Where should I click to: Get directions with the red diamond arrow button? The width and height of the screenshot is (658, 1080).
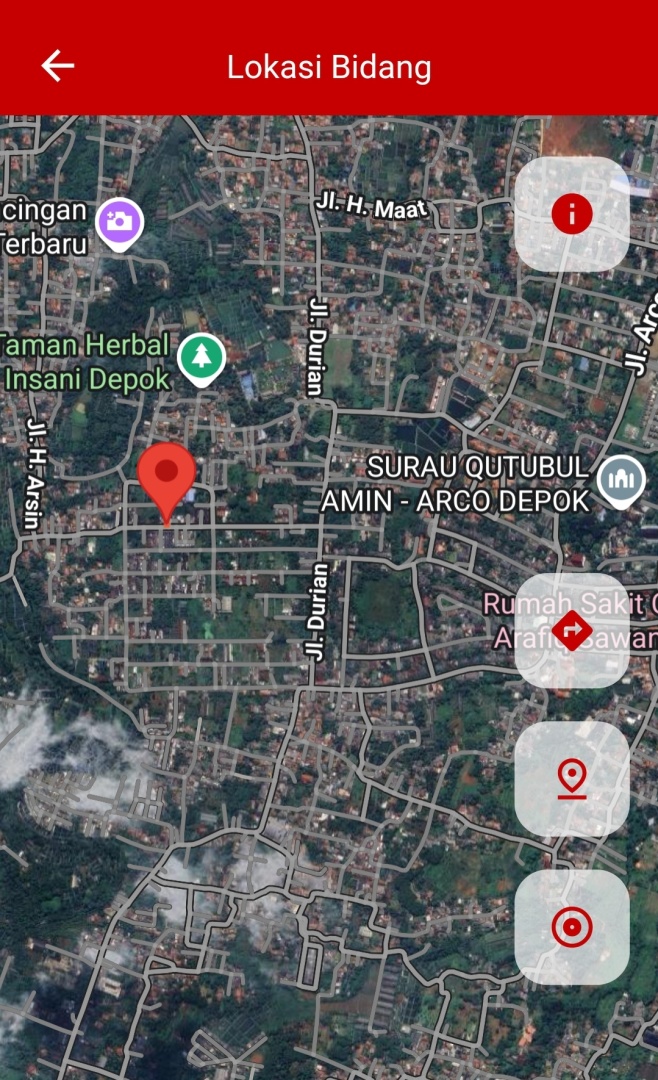571,630
